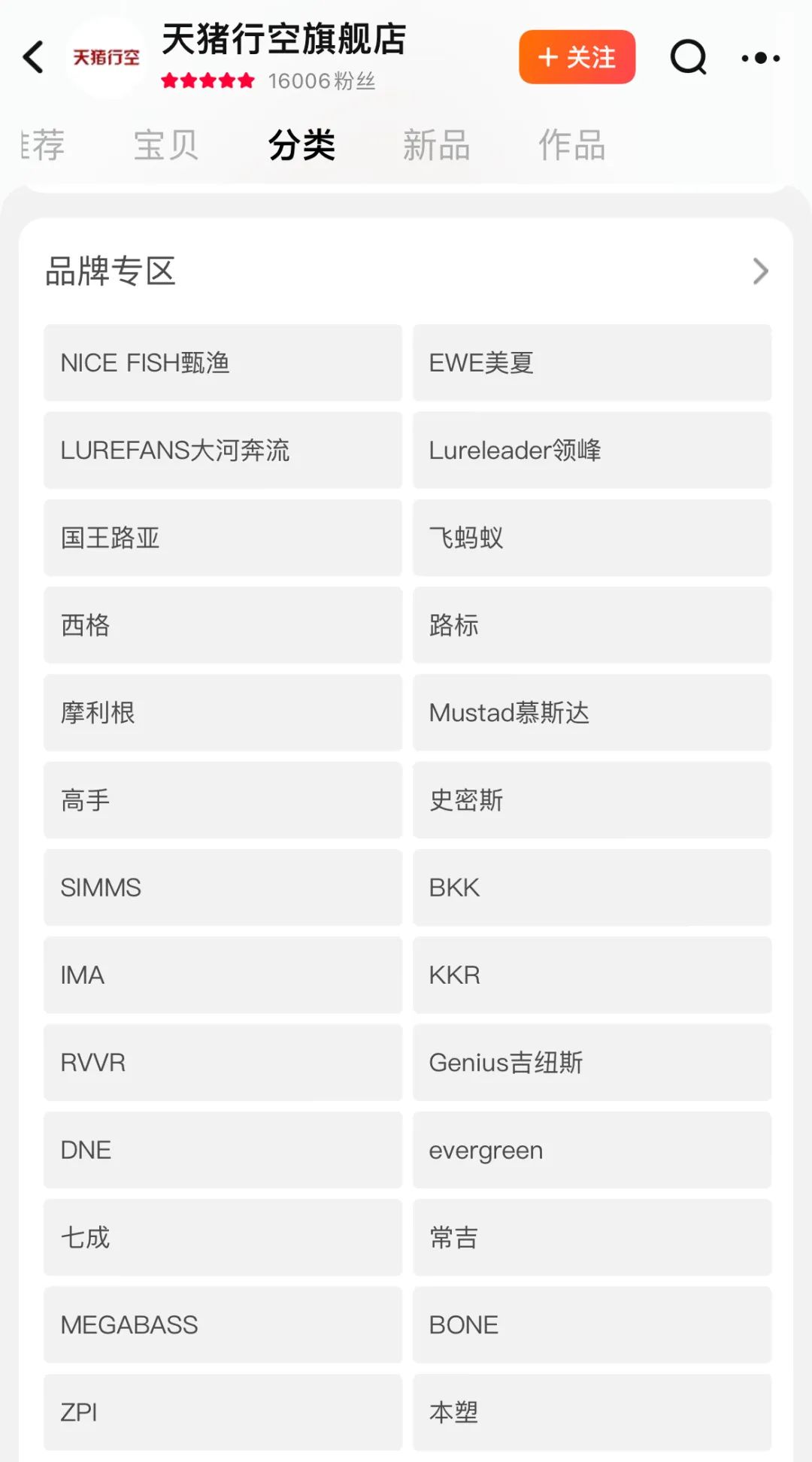This screenshot has height=1462, width=812.
Task: Open the MEGABASS brand category
Action: tap(223, 1324)
